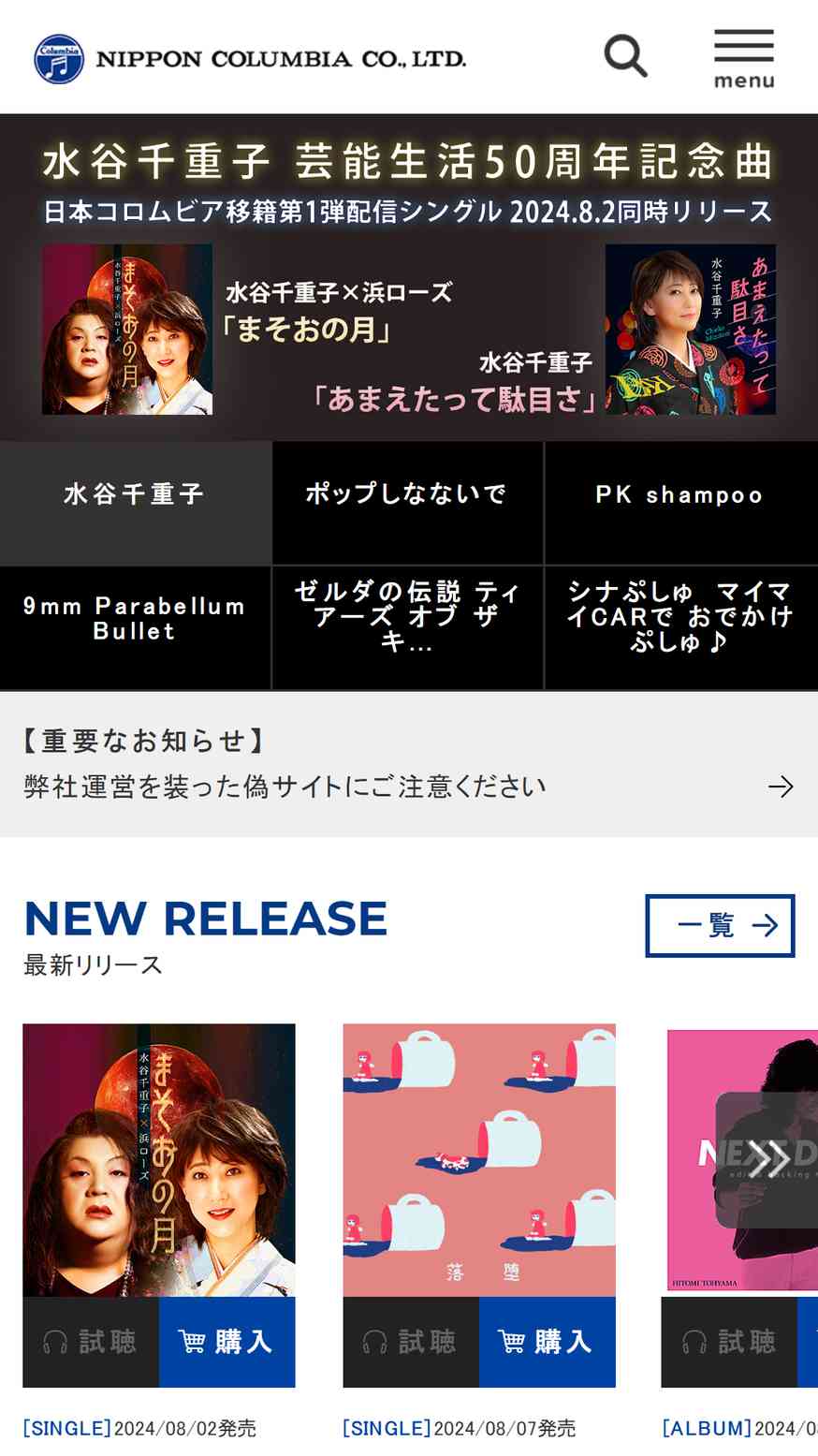Listen to a sample of the Hitomi Tohyama album
The height and width of the screenshot is (1456, 818).
click(x=729, y=1342)
